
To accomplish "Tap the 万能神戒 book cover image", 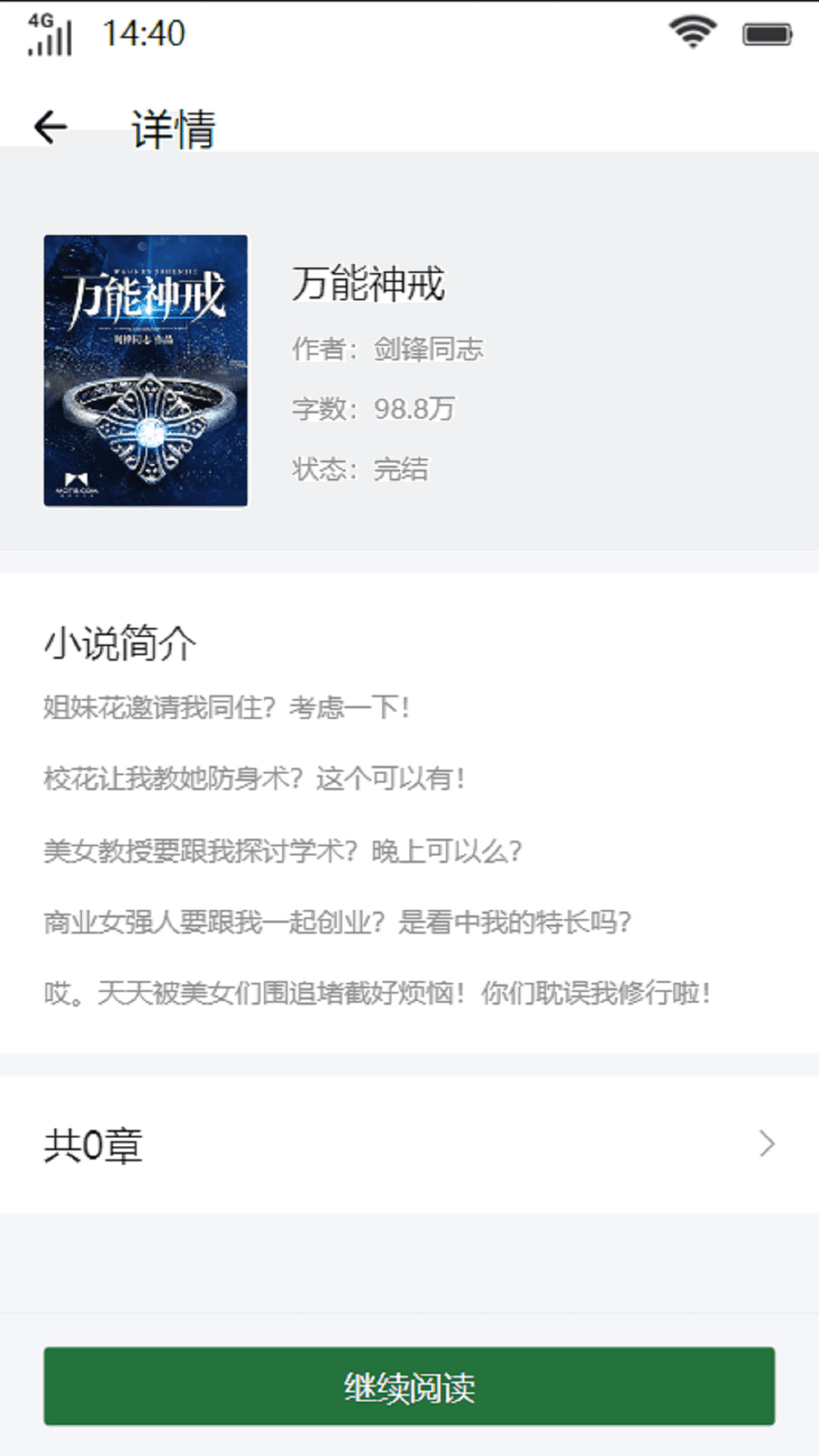I will 145,371.
